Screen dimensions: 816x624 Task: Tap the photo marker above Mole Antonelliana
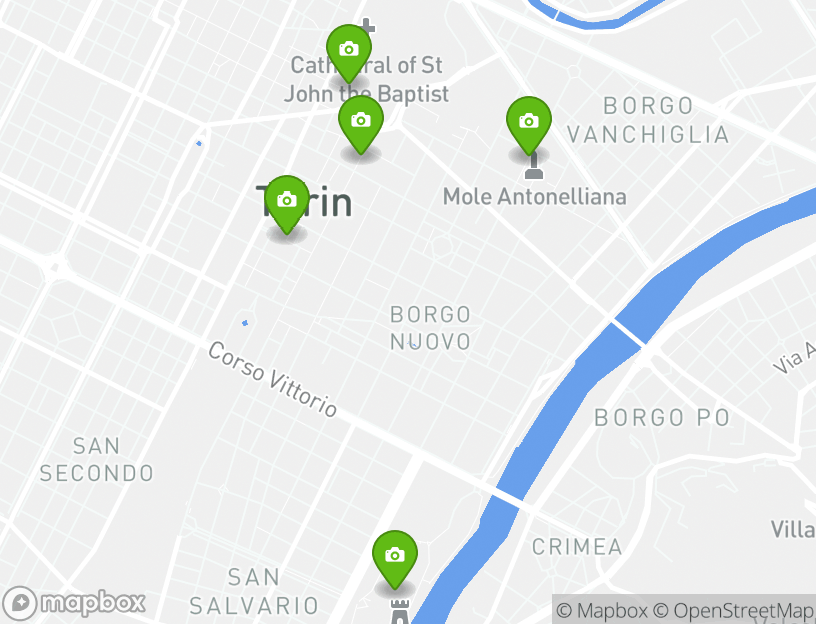529,122
